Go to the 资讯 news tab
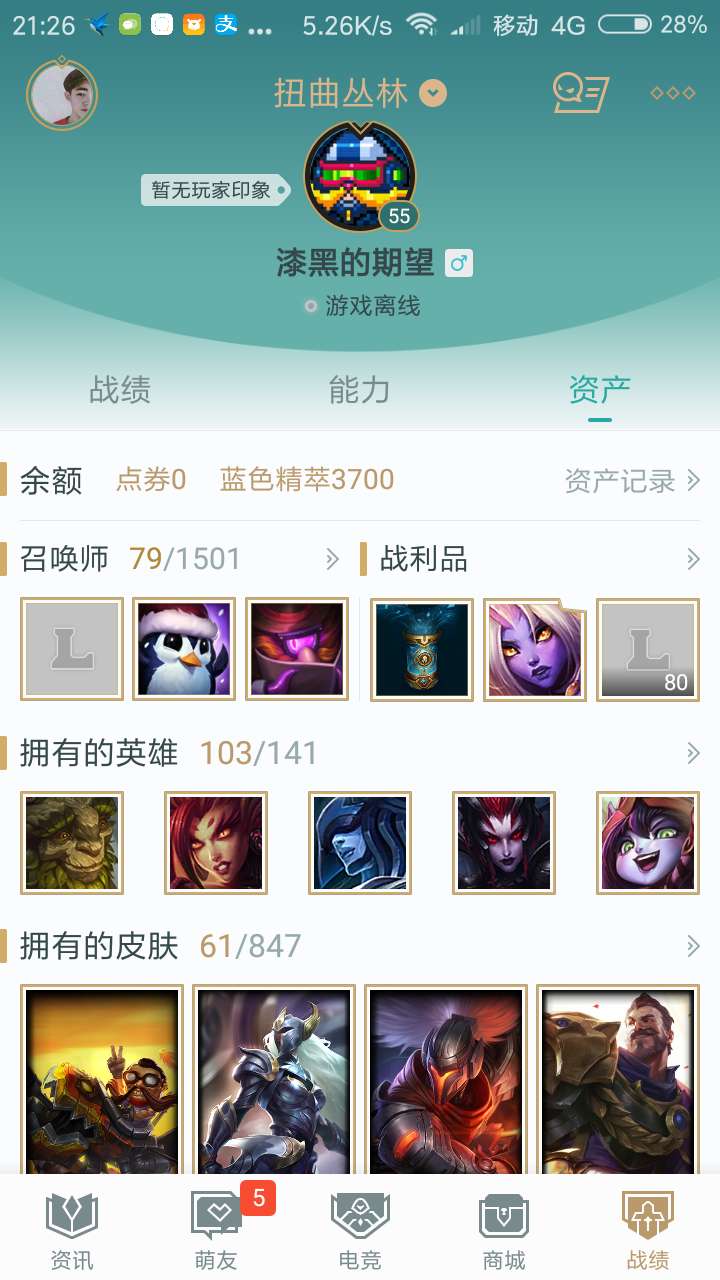Image resolution: width=720 pixels, height=1280 pixels. pos(72,1230)
